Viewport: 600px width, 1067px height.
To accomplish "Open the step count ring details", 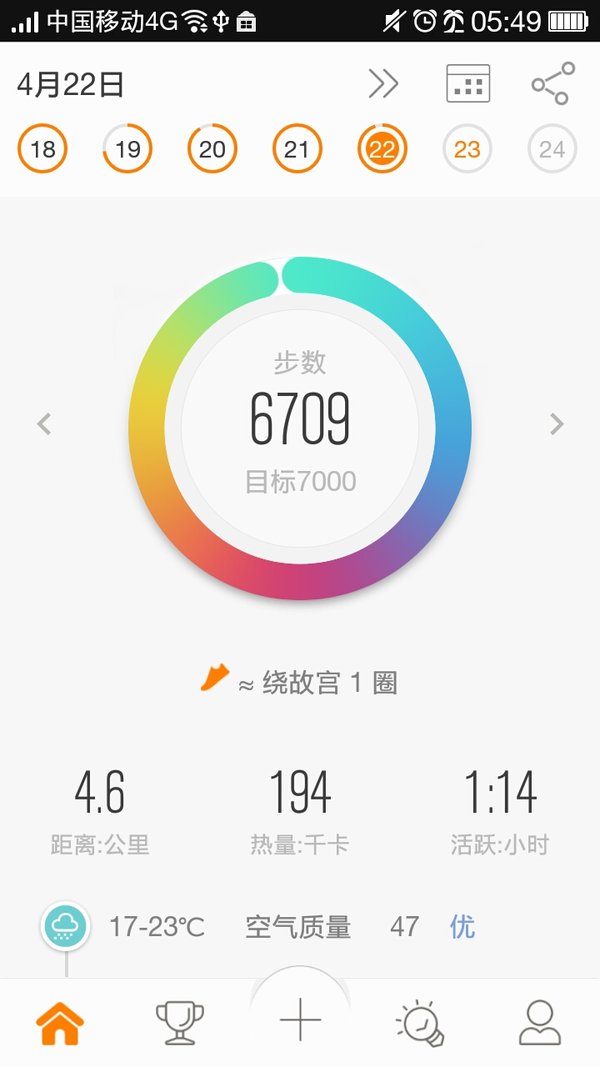I will pos(300,428).
